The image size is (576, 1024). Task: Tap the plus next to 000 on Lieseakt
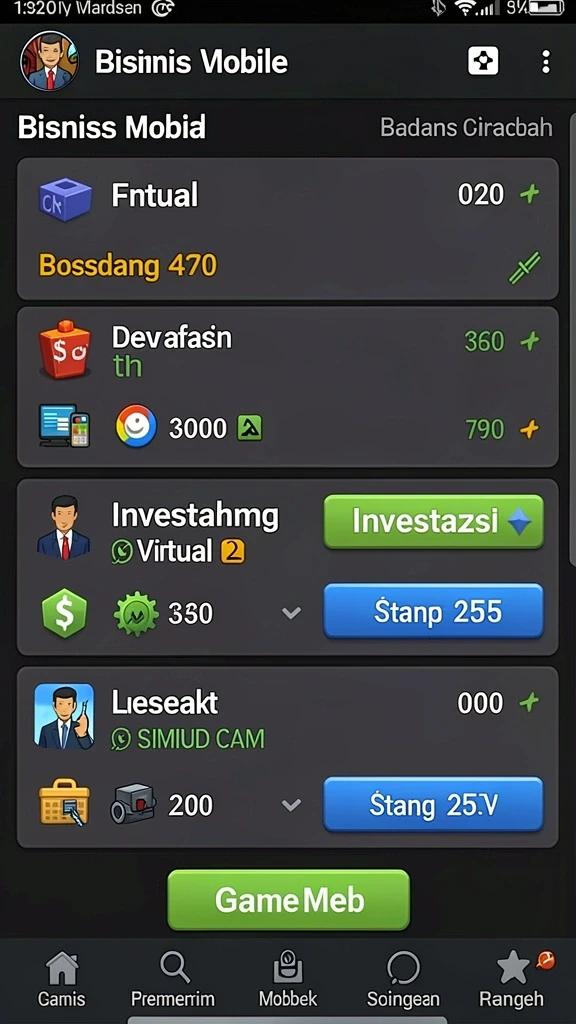click(x=529, y=702)
